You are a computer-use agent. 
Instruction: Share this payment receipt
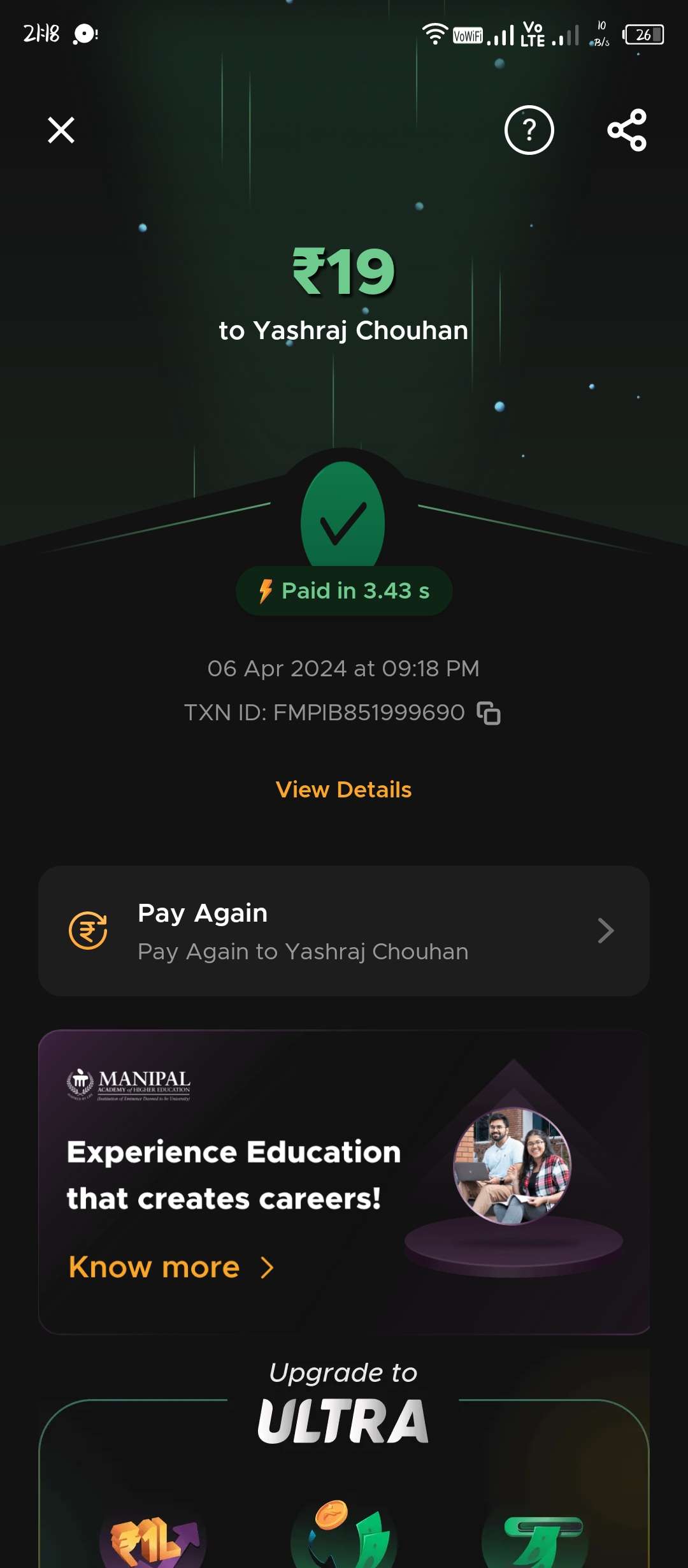627,130
